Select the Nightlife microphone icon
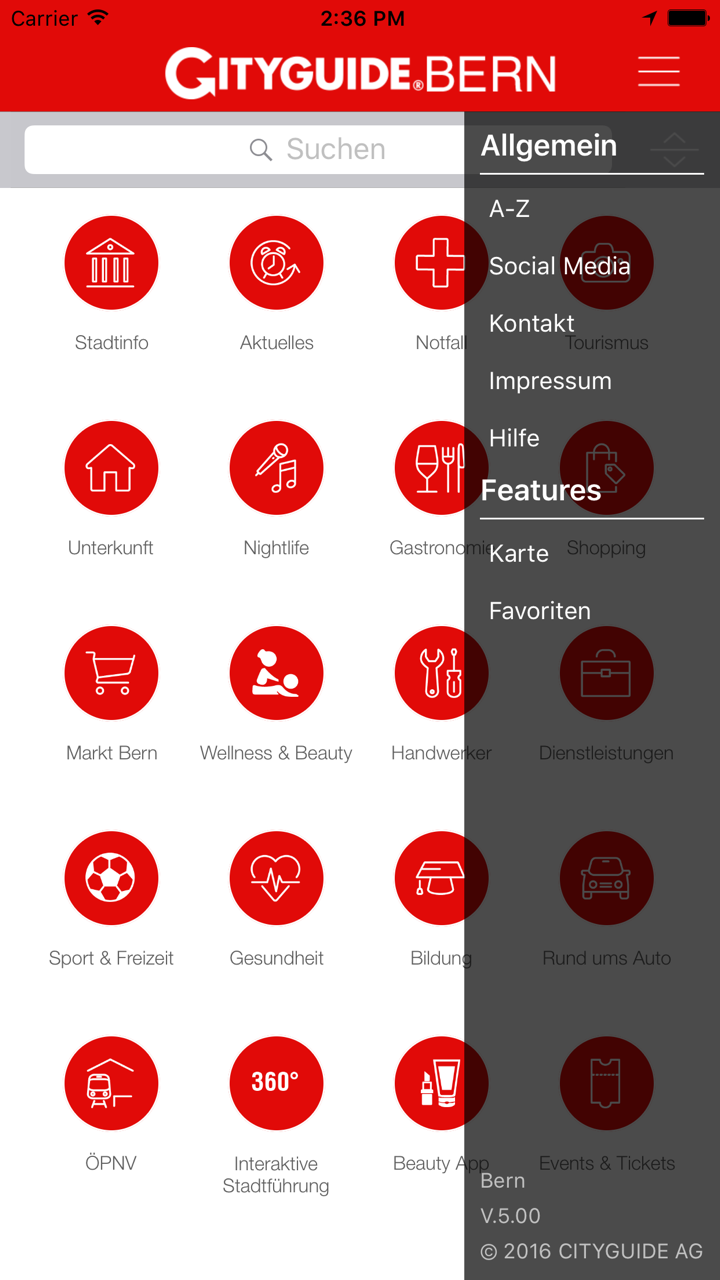 click(x=276, y=467)
